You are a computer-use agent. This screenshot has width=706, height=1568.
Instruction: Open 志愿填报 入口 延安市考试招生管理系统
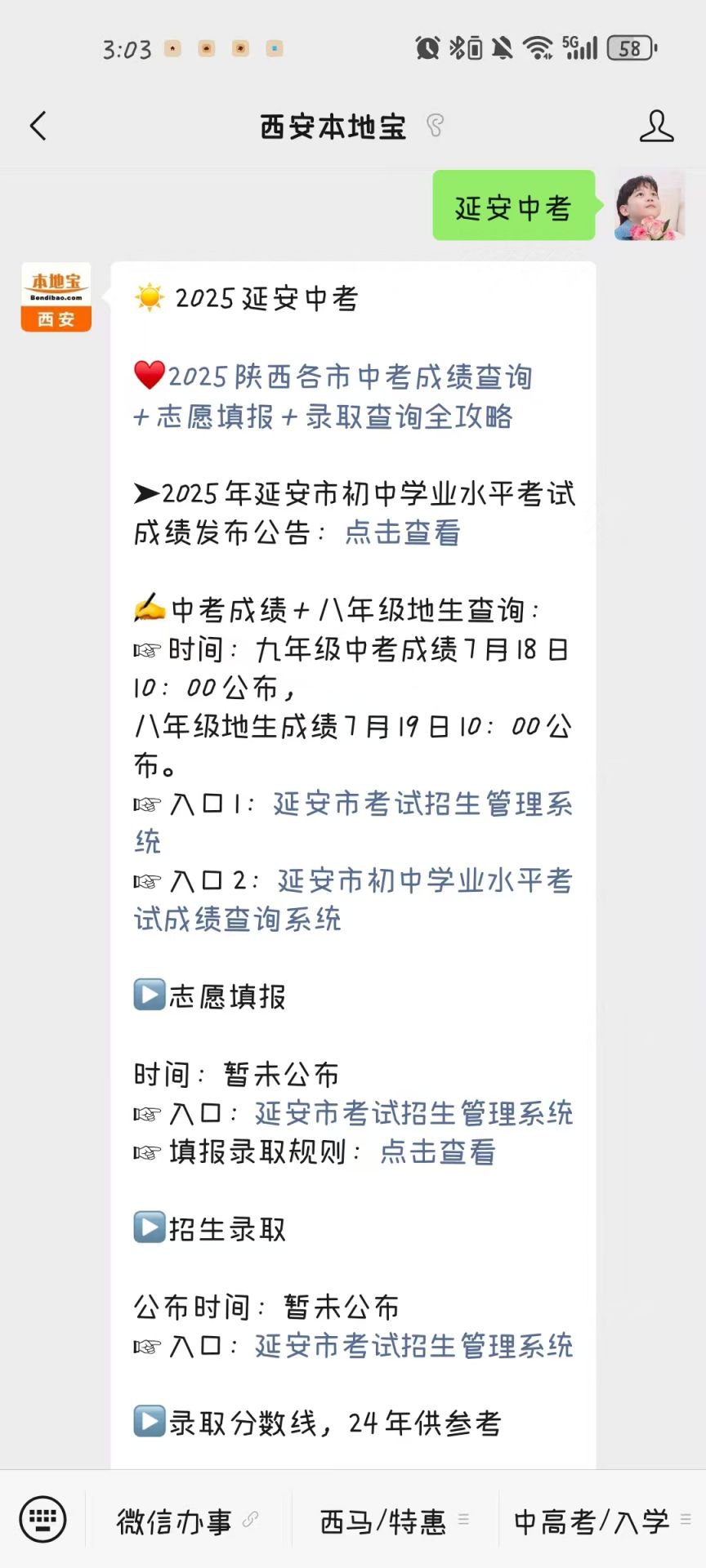click(x=413, y=1113)
